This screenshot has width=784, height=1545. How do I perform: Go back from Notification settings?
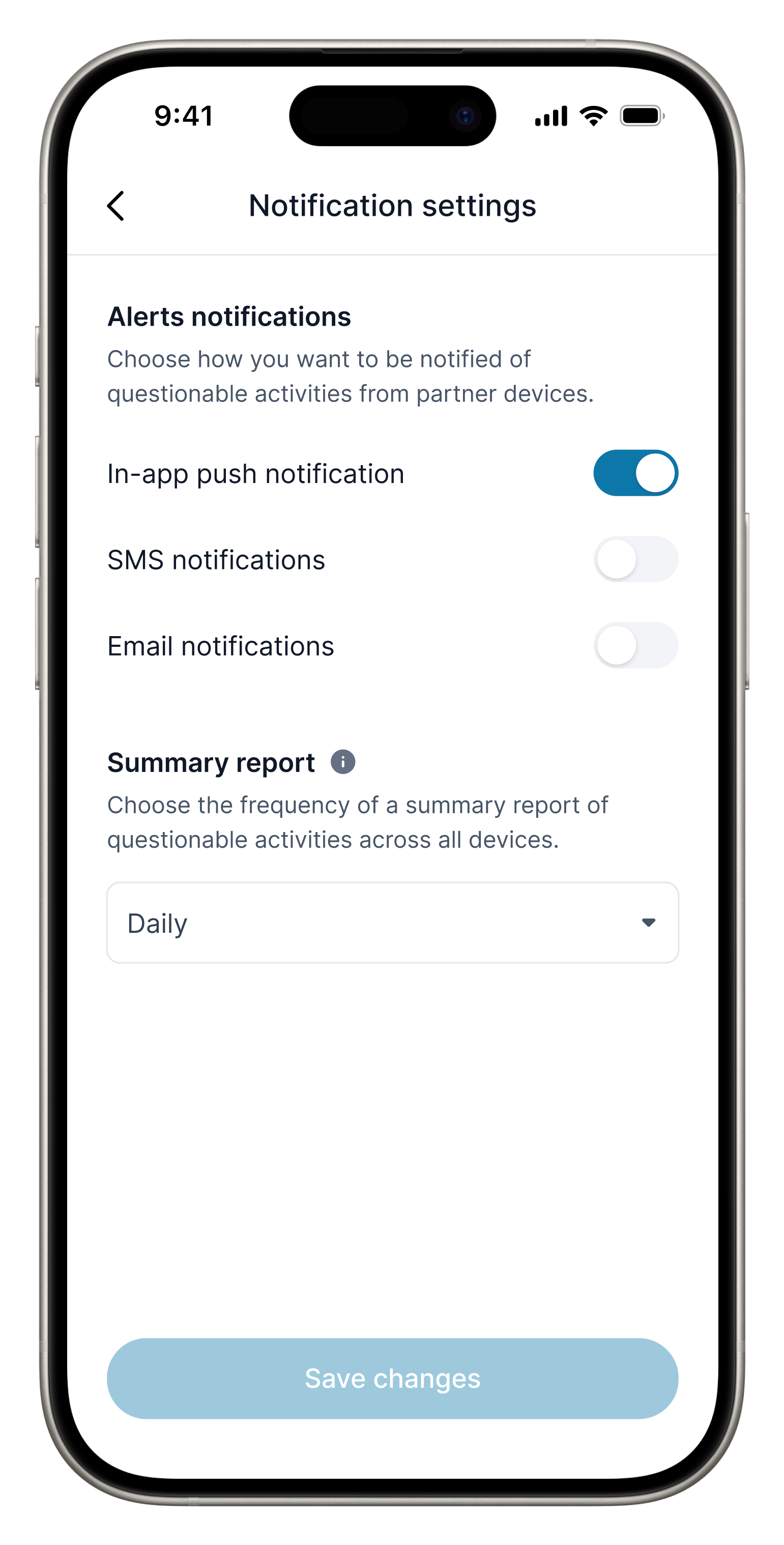tap(115, 206)
